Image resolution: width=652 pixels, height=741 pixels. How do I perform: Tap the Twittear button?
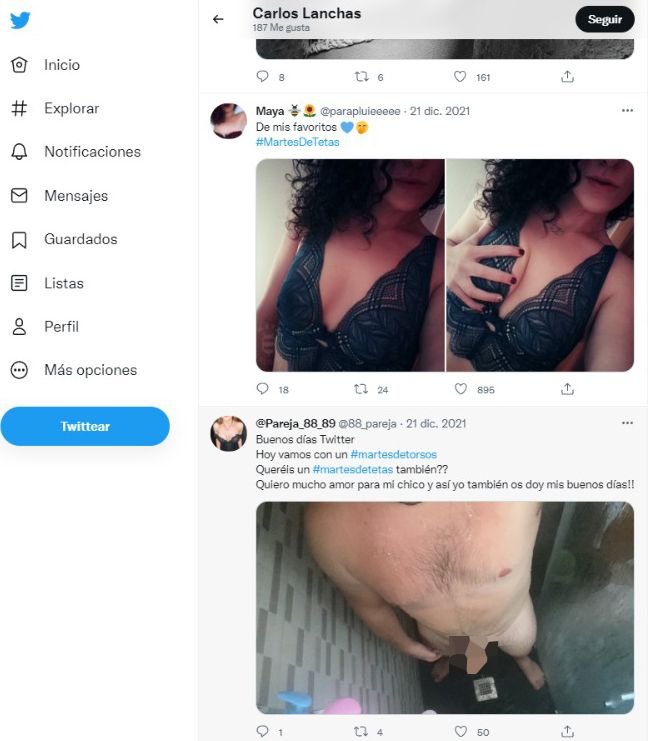[85, 426]
